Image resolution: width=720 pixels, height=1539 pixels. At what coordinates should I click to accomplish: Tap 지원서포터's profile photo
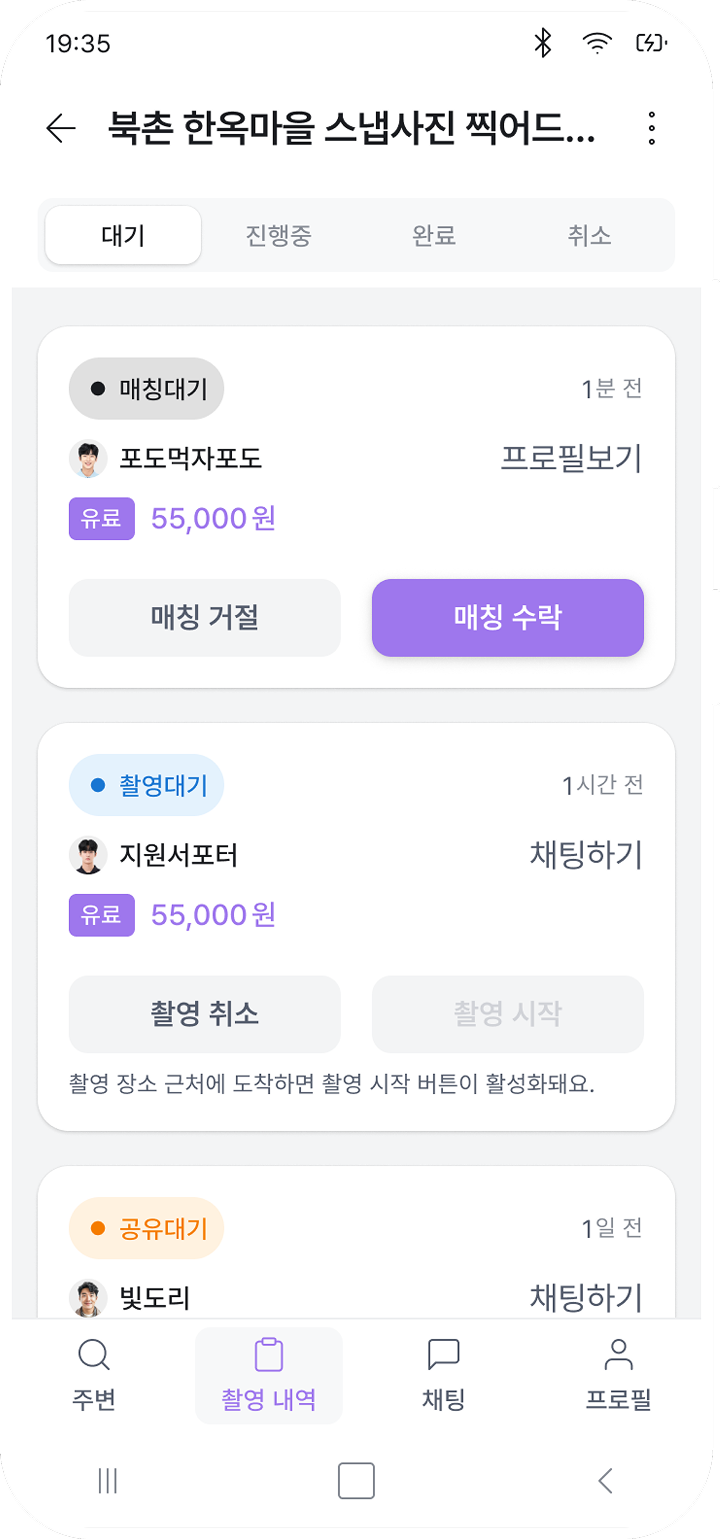tap(88, 855)
